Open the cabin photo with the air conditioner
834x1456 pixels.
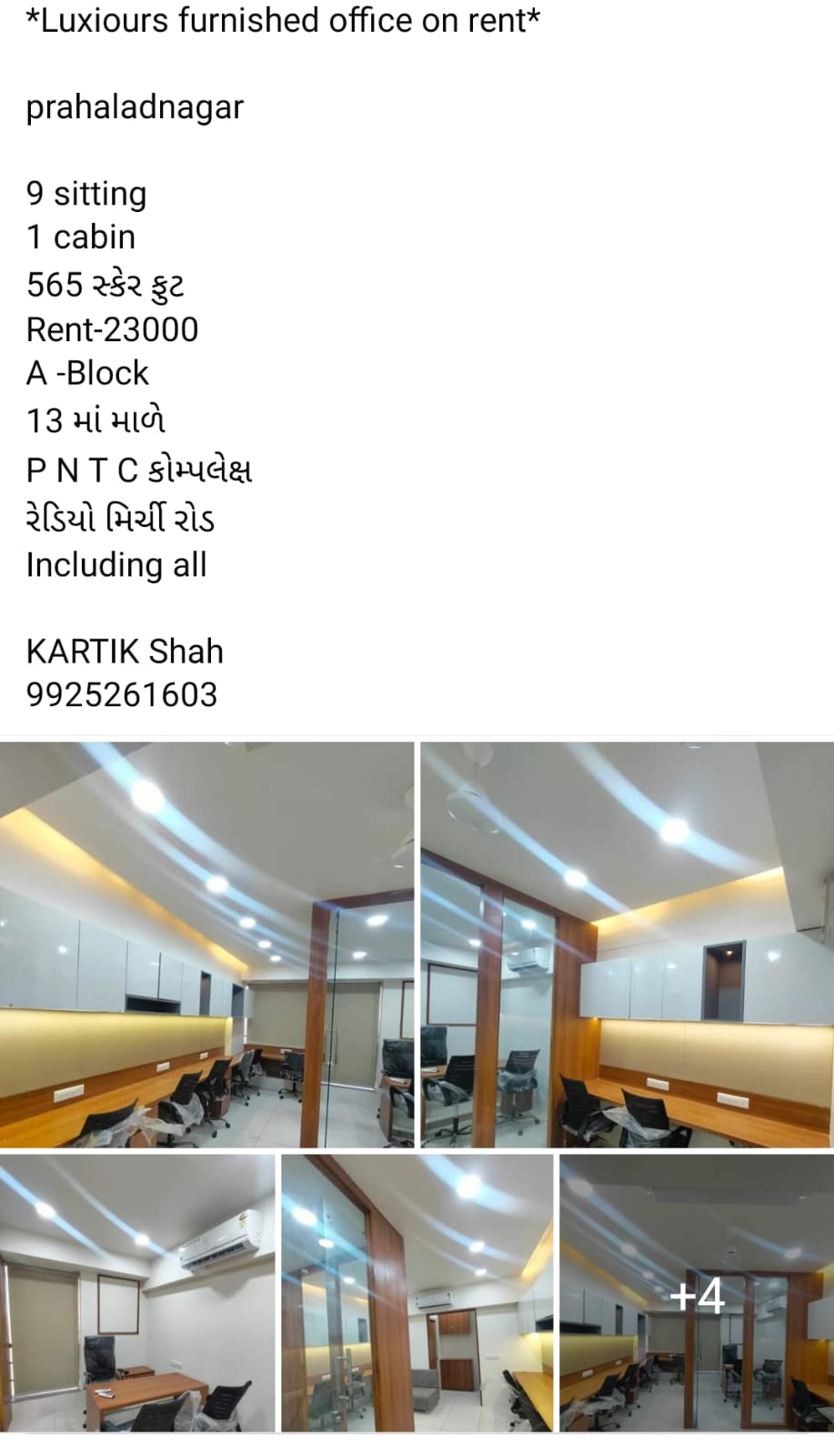click(137, 1293)
